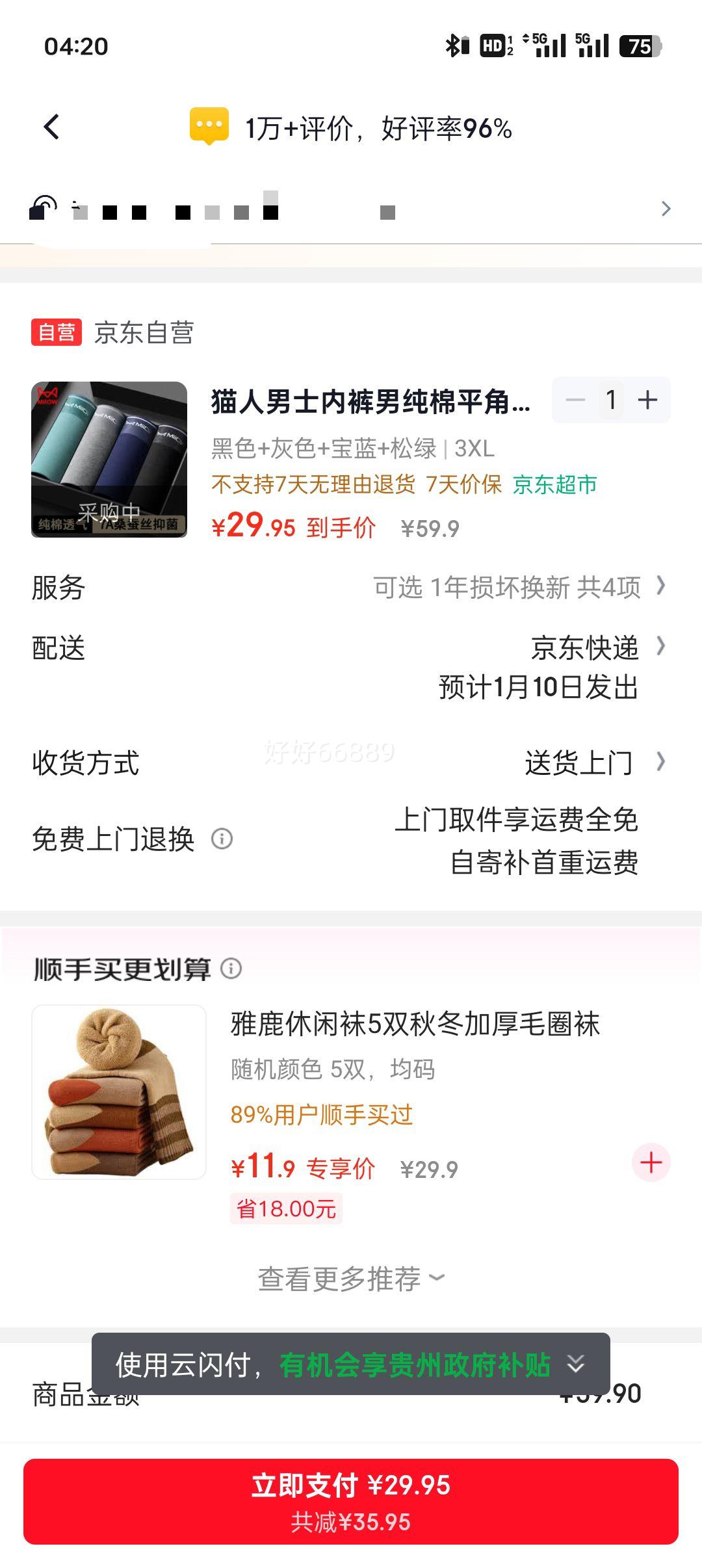Open the 猫人男士内裤 product title
This screenshot has height=1568, width=702.
click(370, 403)
